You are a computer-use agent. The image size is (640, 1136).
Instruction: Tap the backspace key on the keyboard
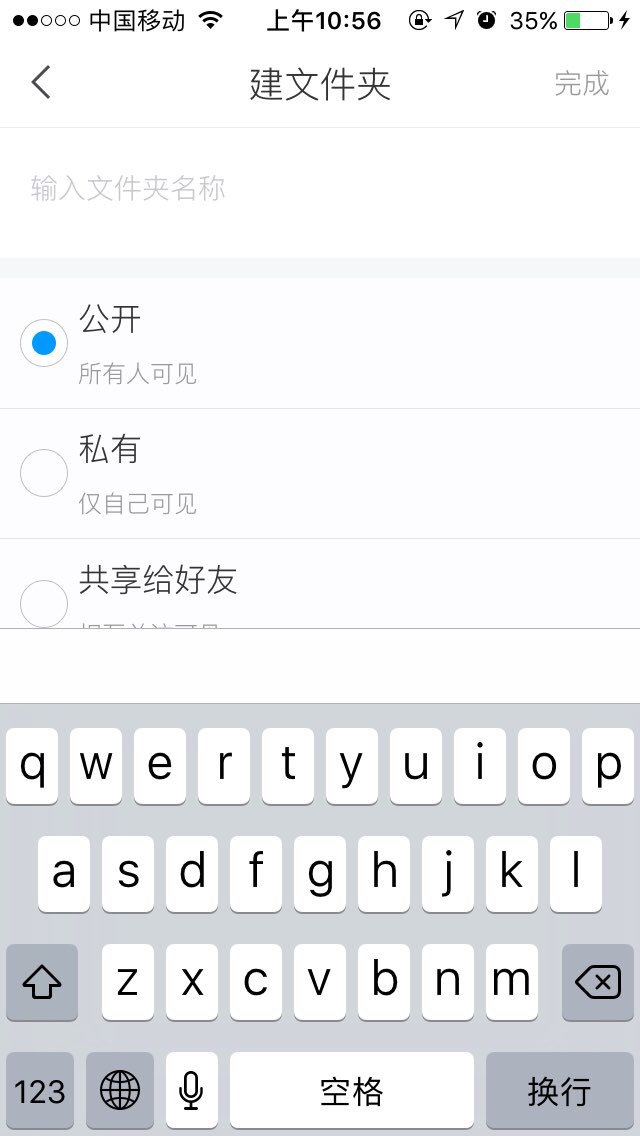coord(598,982)
